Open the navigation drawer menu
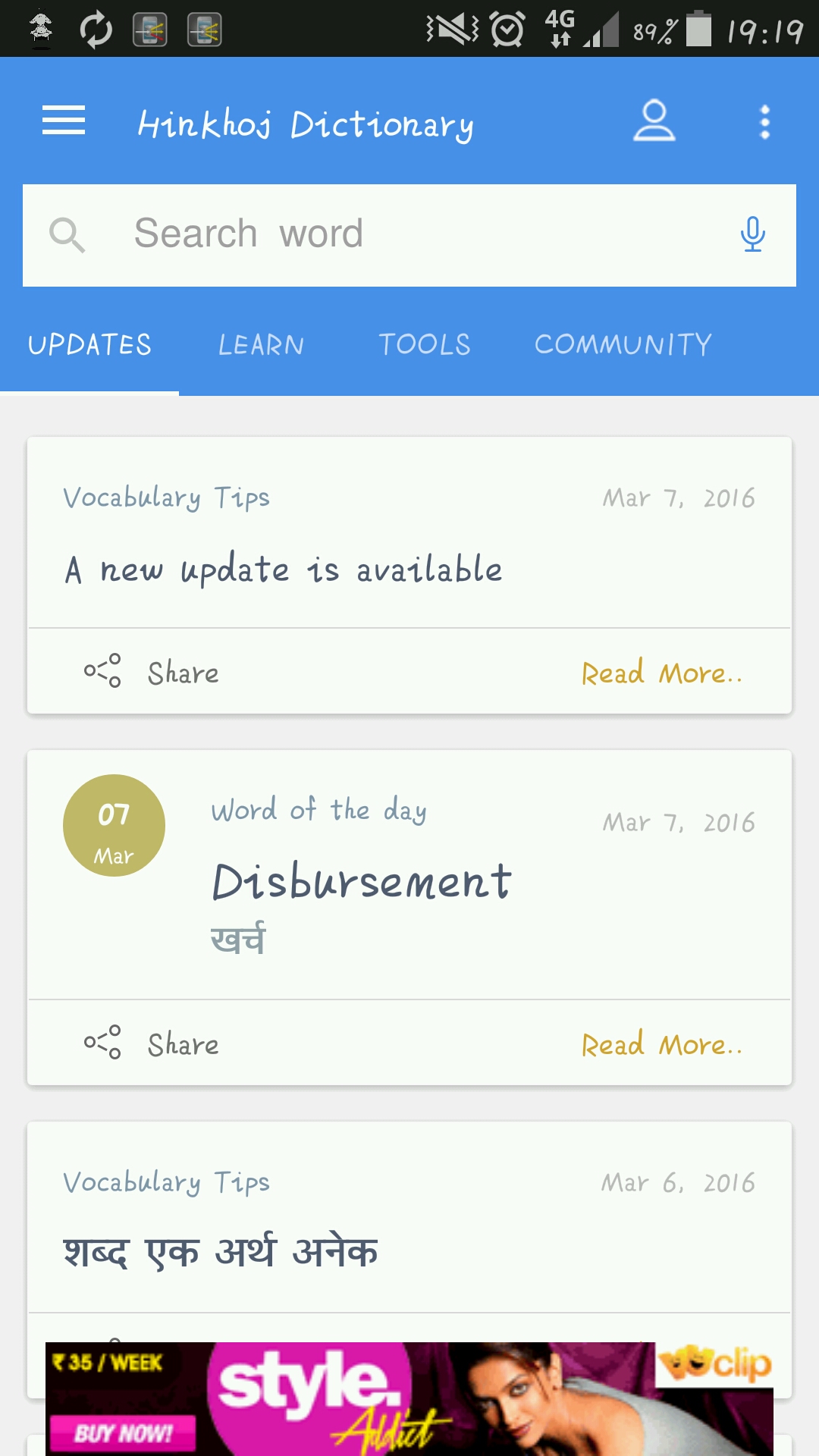The height and width of the screenshot is (1456, 819). (x=64, y=121)
